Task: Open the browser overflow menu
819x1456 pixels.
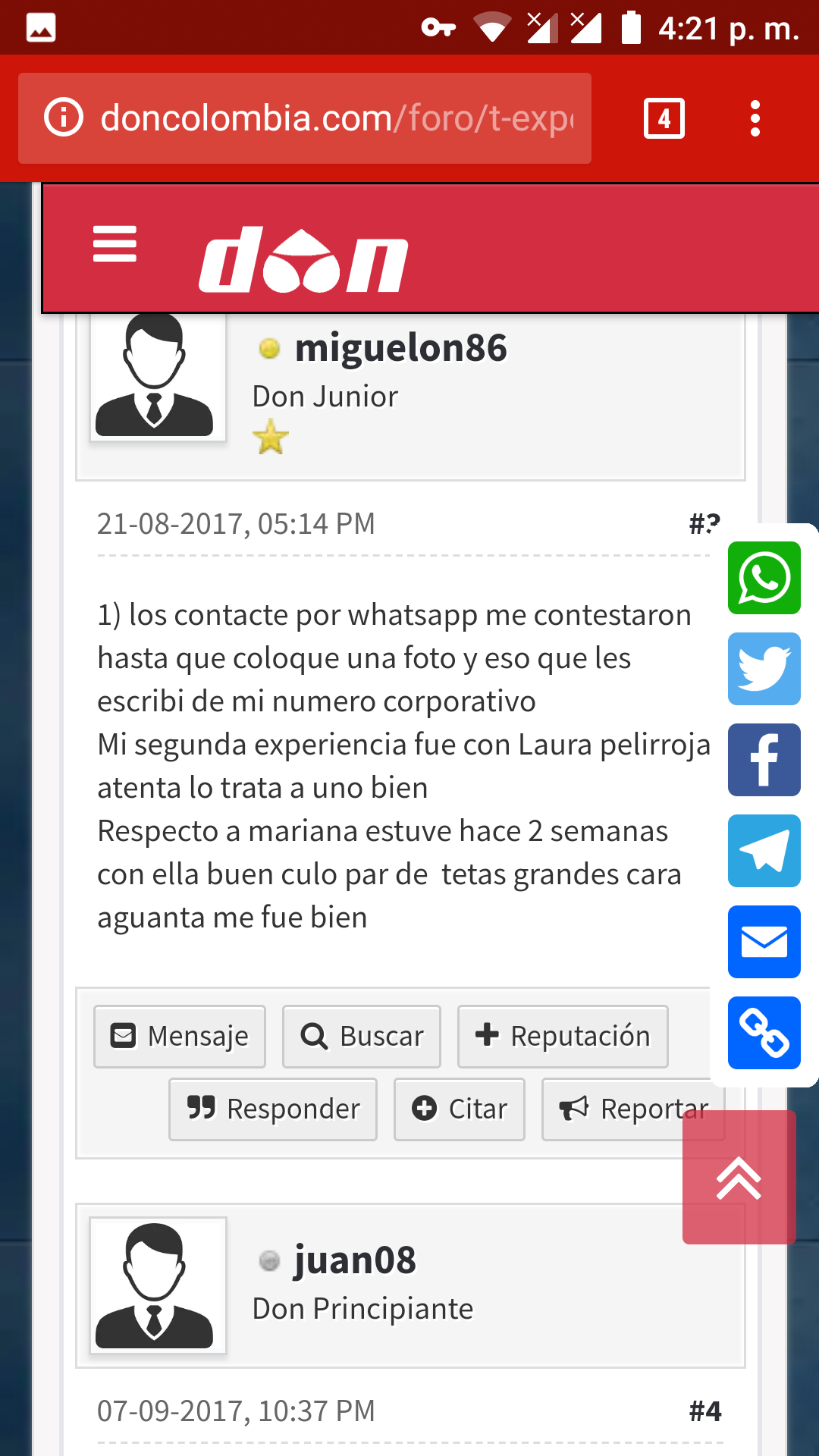Action: tap(755, 118)
